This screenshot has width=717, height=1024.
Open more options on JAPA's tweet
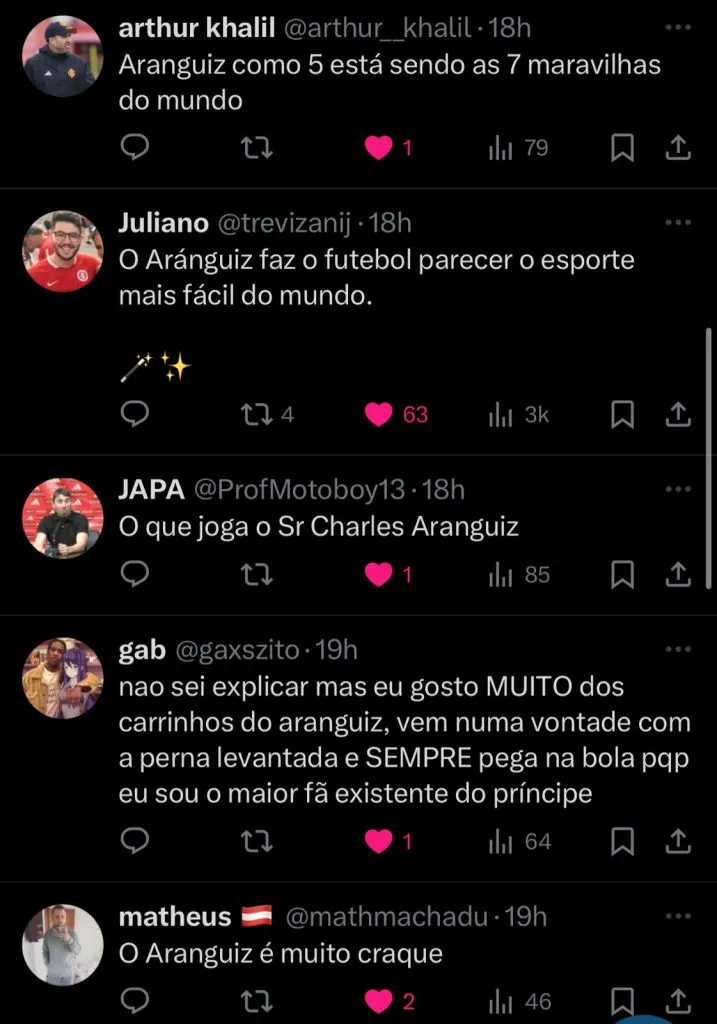(x=677, y=490)
